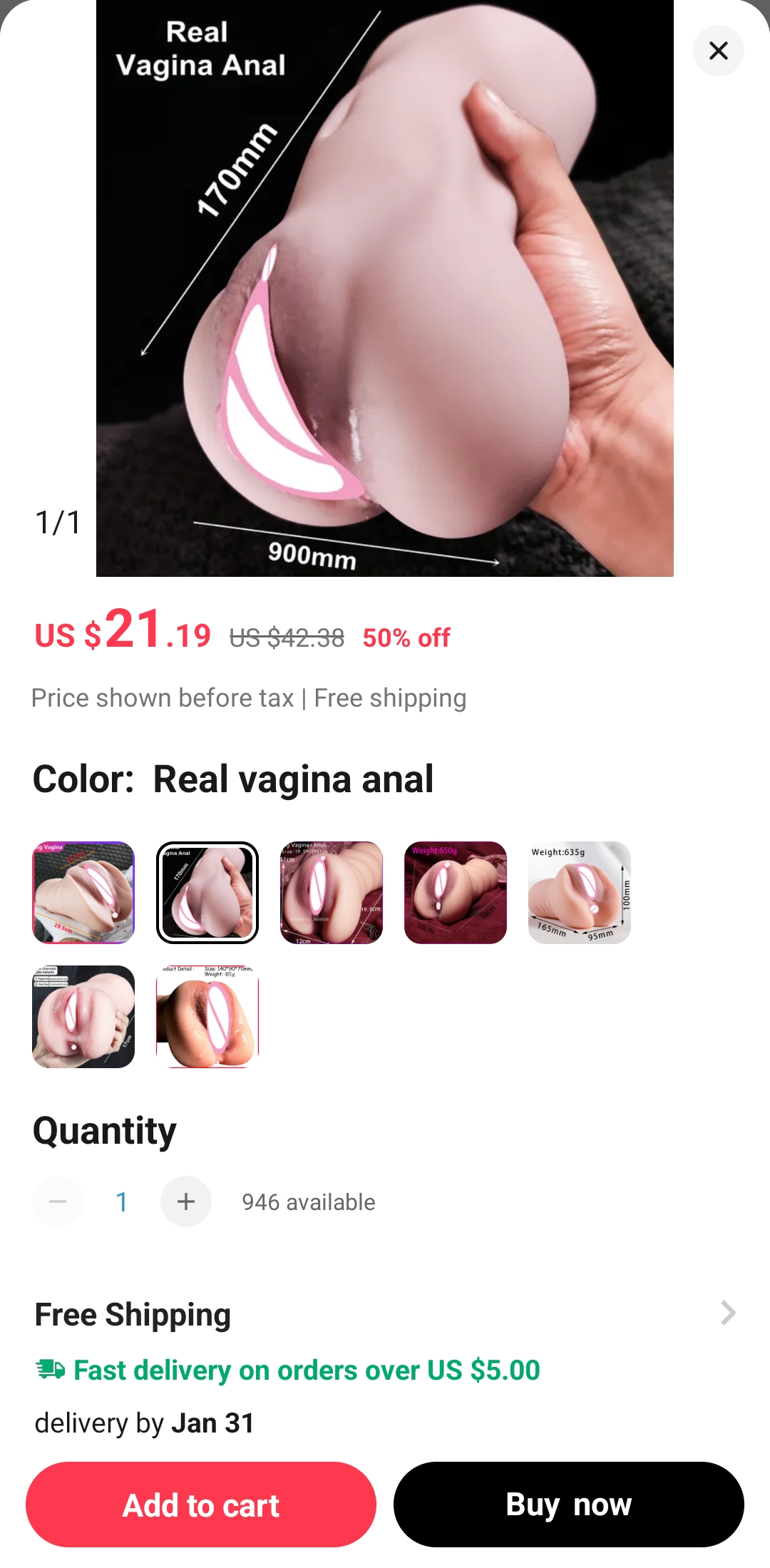The height and width of the screenshot is (1568, 770).
Task: Edit the quantity number field
Action: tap(122, 1201)
